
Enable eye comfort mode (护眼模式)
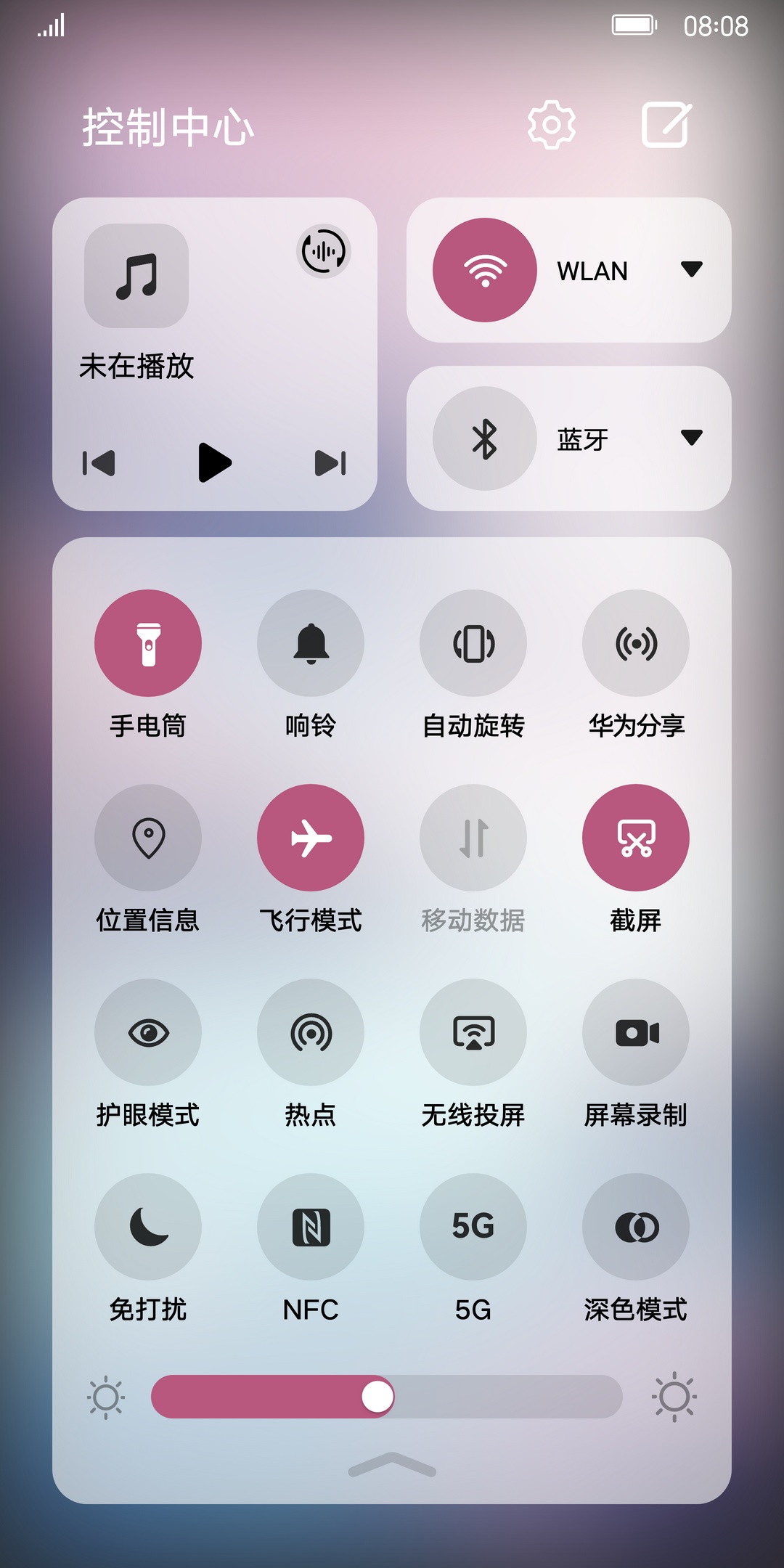(148, 1032)
